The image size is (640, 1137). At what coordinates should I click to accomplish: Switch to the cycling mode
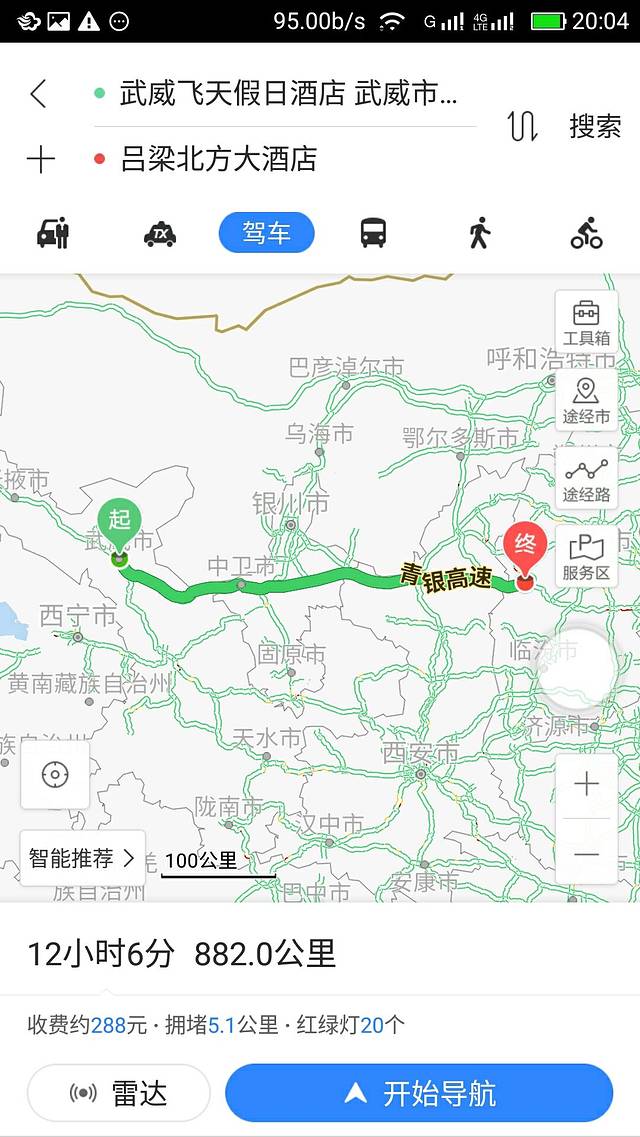point(587,234)
